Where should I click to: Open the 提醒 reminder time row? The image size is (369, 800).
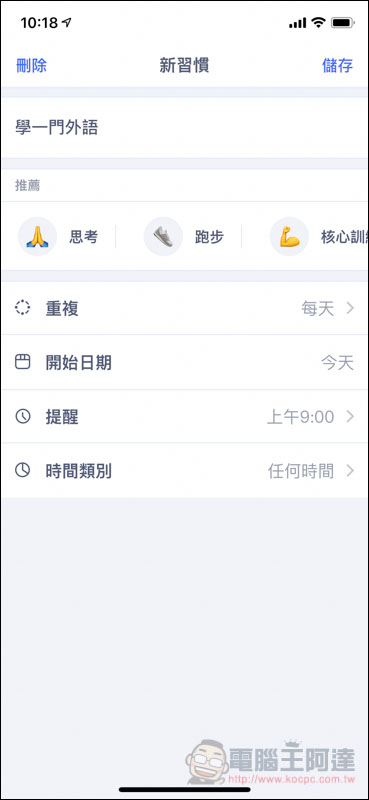184,417
